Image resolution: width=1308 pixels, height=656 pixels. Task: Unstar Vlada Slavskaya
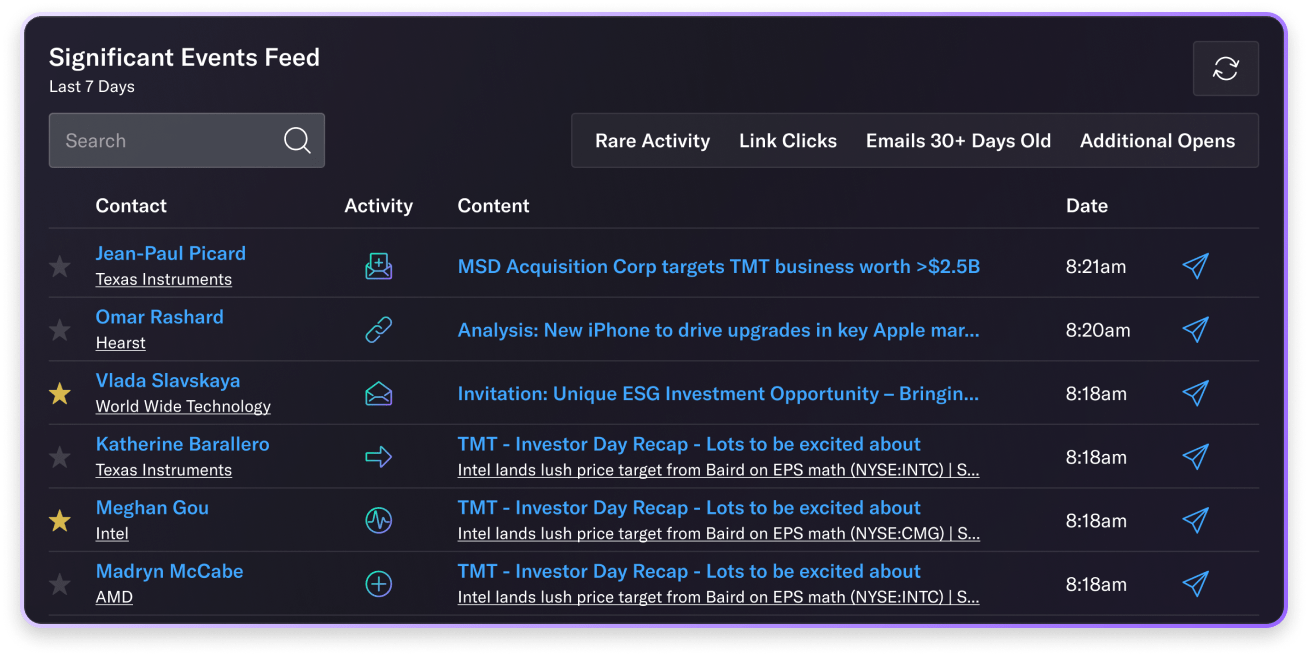coord(60,393)
